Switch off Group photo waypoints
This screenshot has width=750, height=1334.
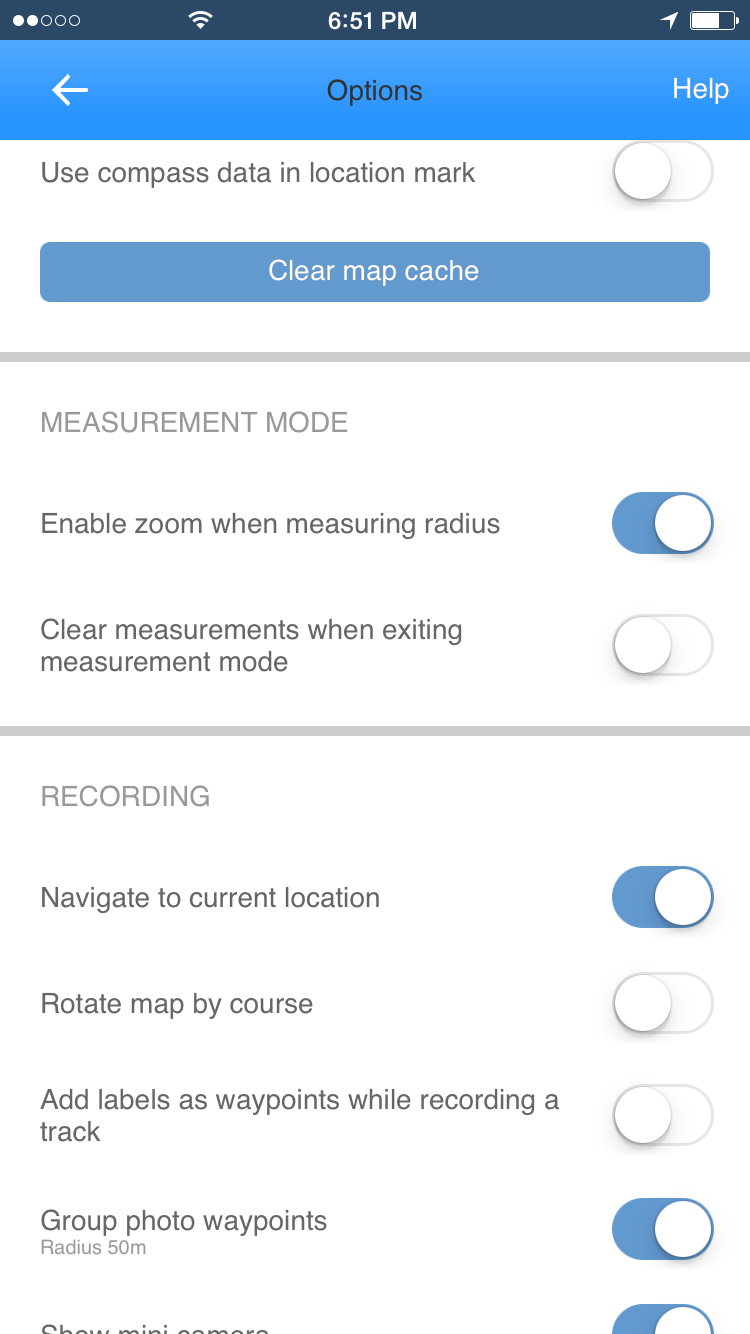tap(662, 1229)
